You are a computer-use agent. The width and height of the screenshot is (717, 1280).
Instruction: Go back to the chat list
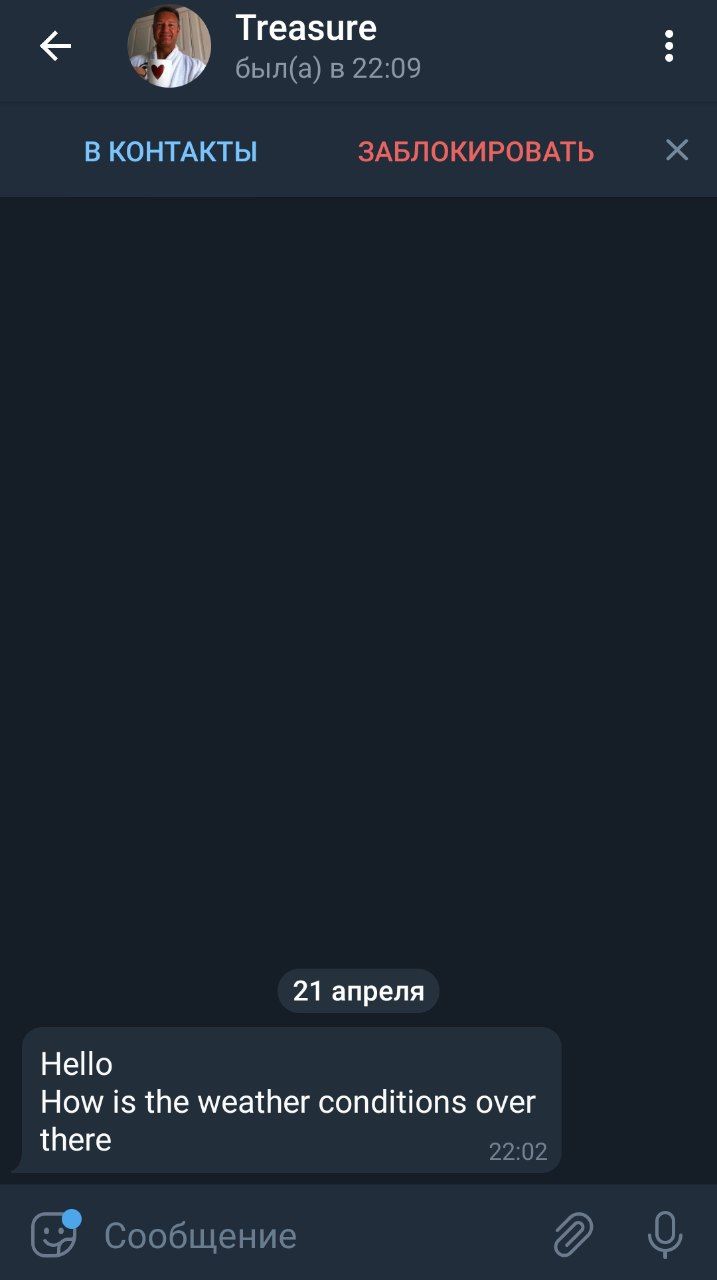tap(56, 46)
